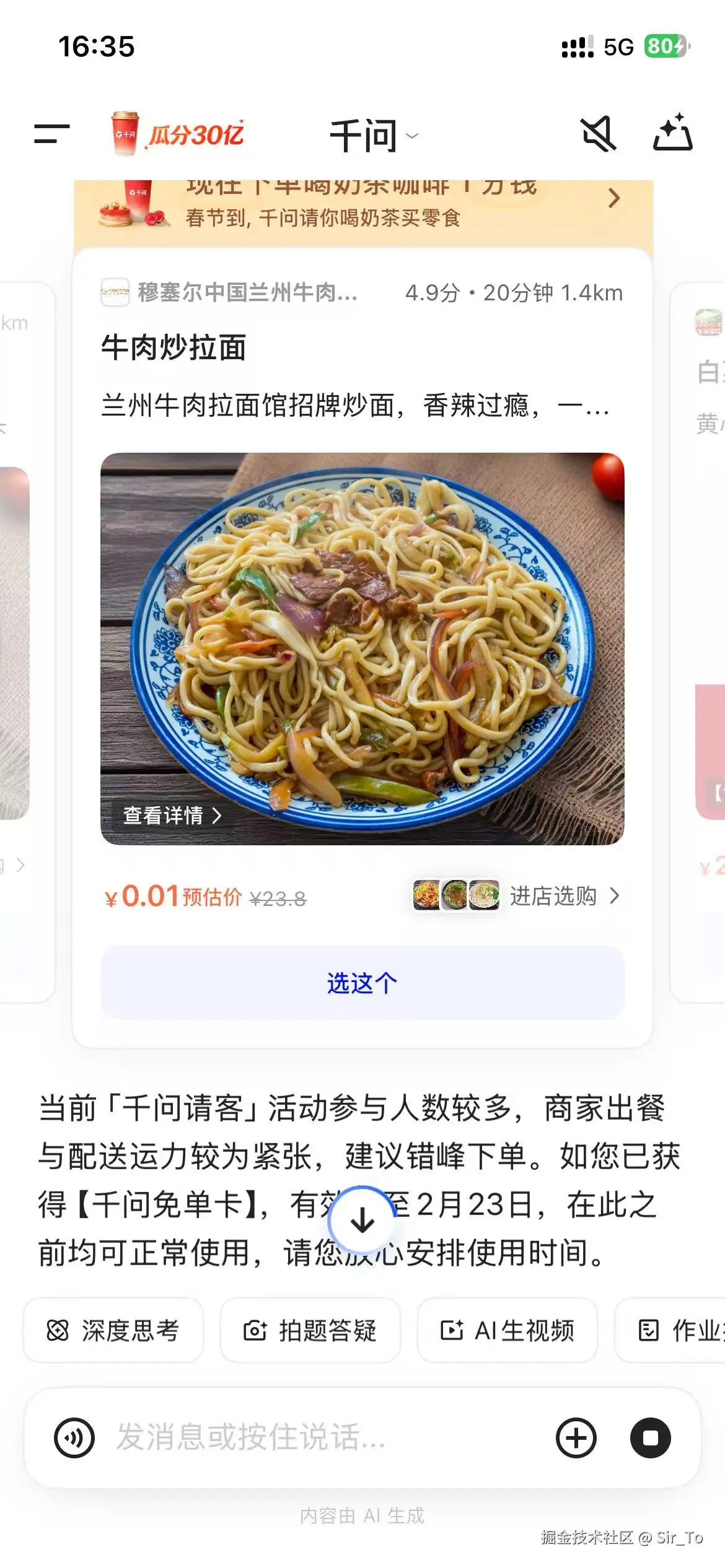Expand the 奶茶咖啡 promo banner arrow
This screenshot has width=725, height=1568.
coord(614,198)
